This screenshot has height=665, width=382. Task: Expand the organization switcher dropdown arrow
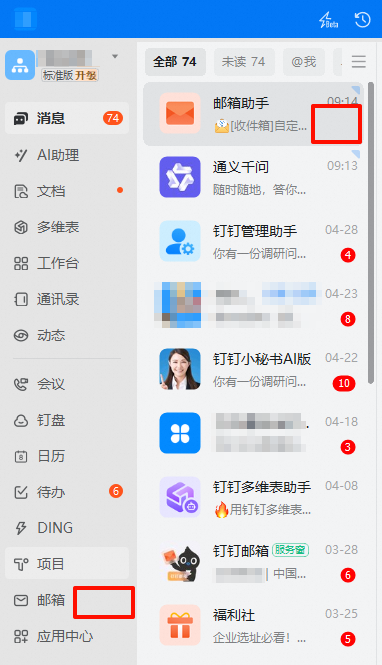(115, 56)
